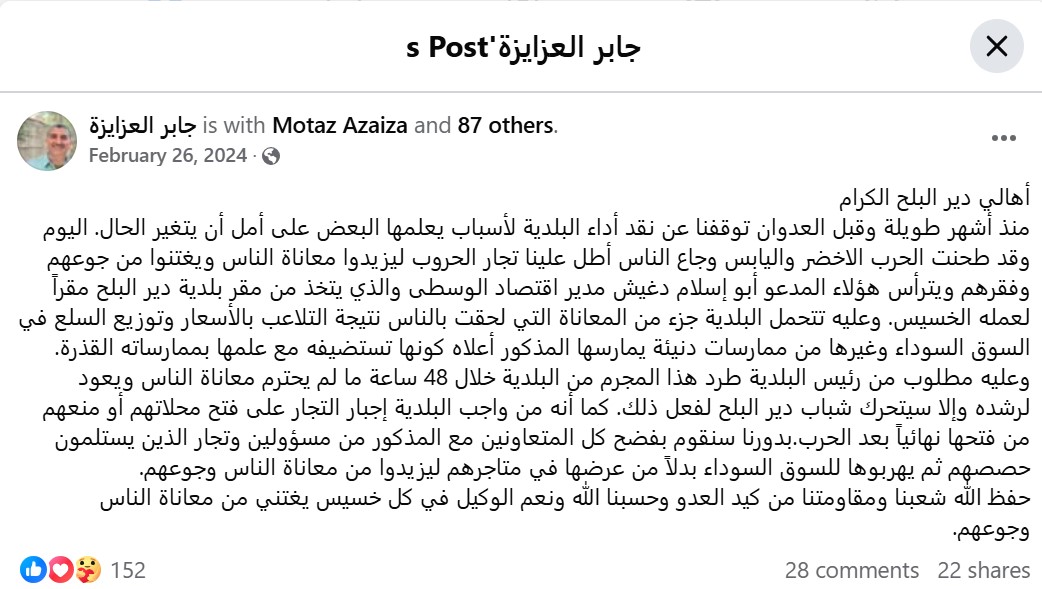Open the 28 comments

pyautogui.click(x=851, y=570)
